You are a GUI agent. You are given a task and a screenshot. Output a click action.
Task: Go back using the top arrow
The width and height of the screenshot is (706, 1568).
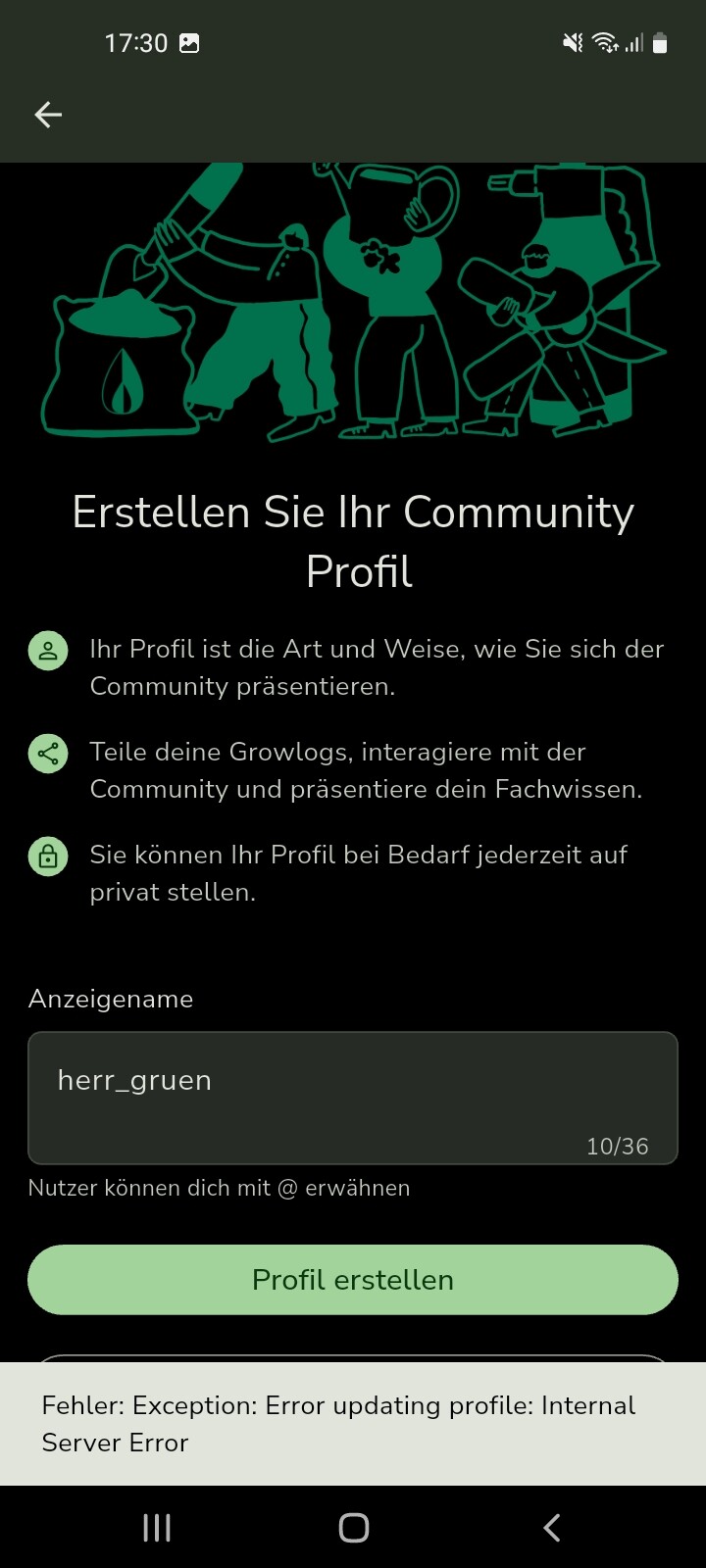coord(48,115)
